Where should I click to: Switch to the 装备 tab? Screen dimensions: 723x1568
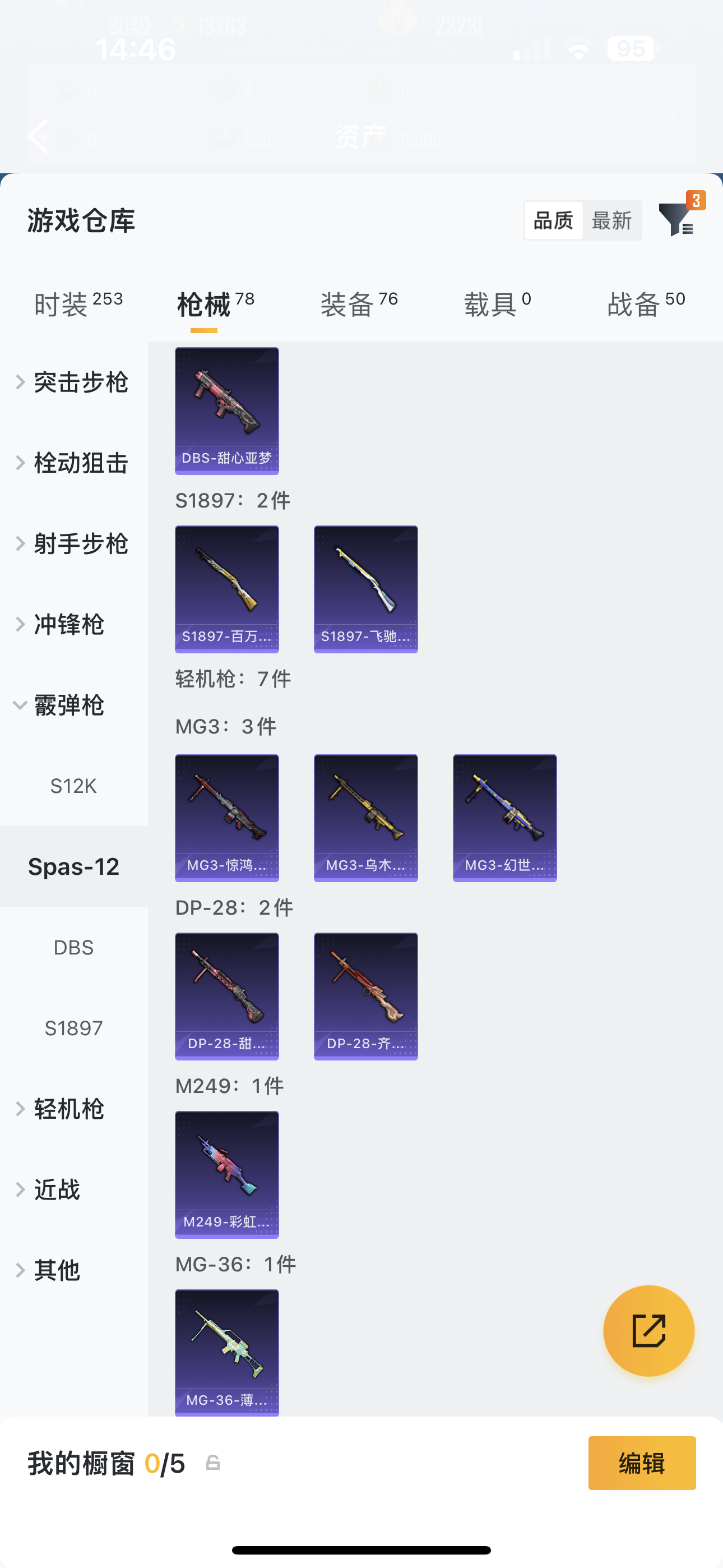(359, 304)
